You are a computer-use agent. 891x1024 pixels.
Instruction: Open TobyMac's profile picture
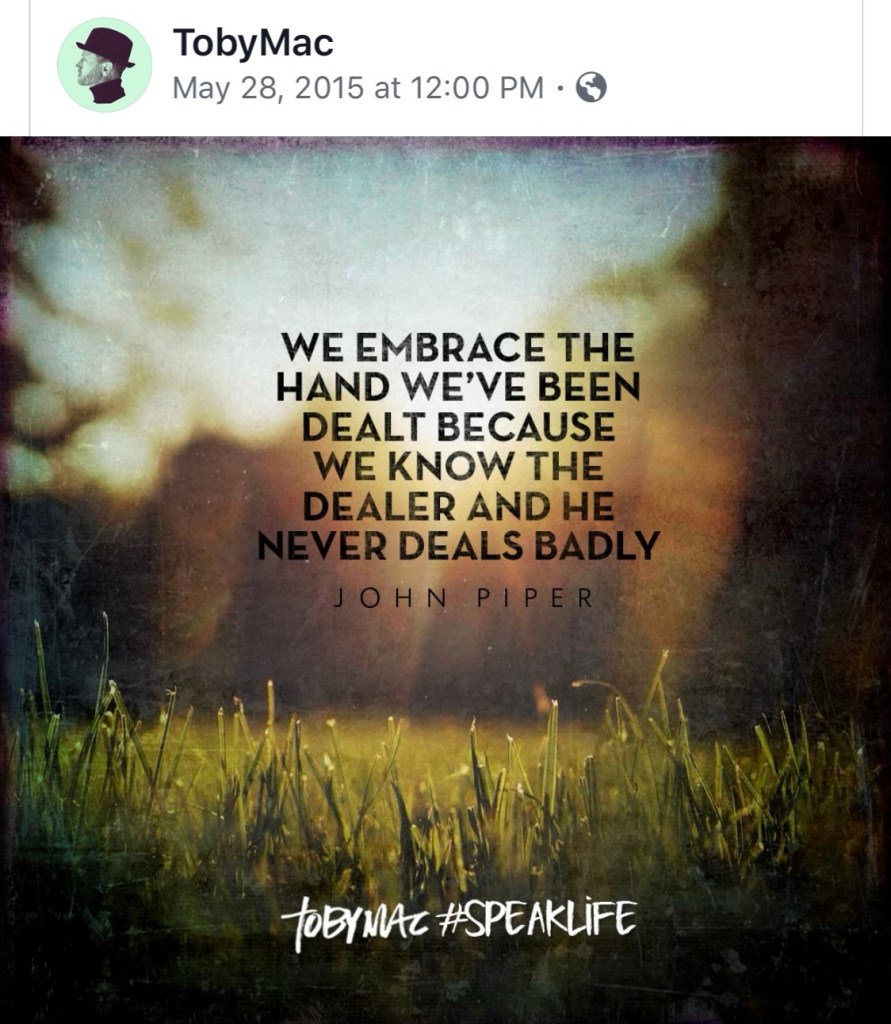click(x=104, y=65)
